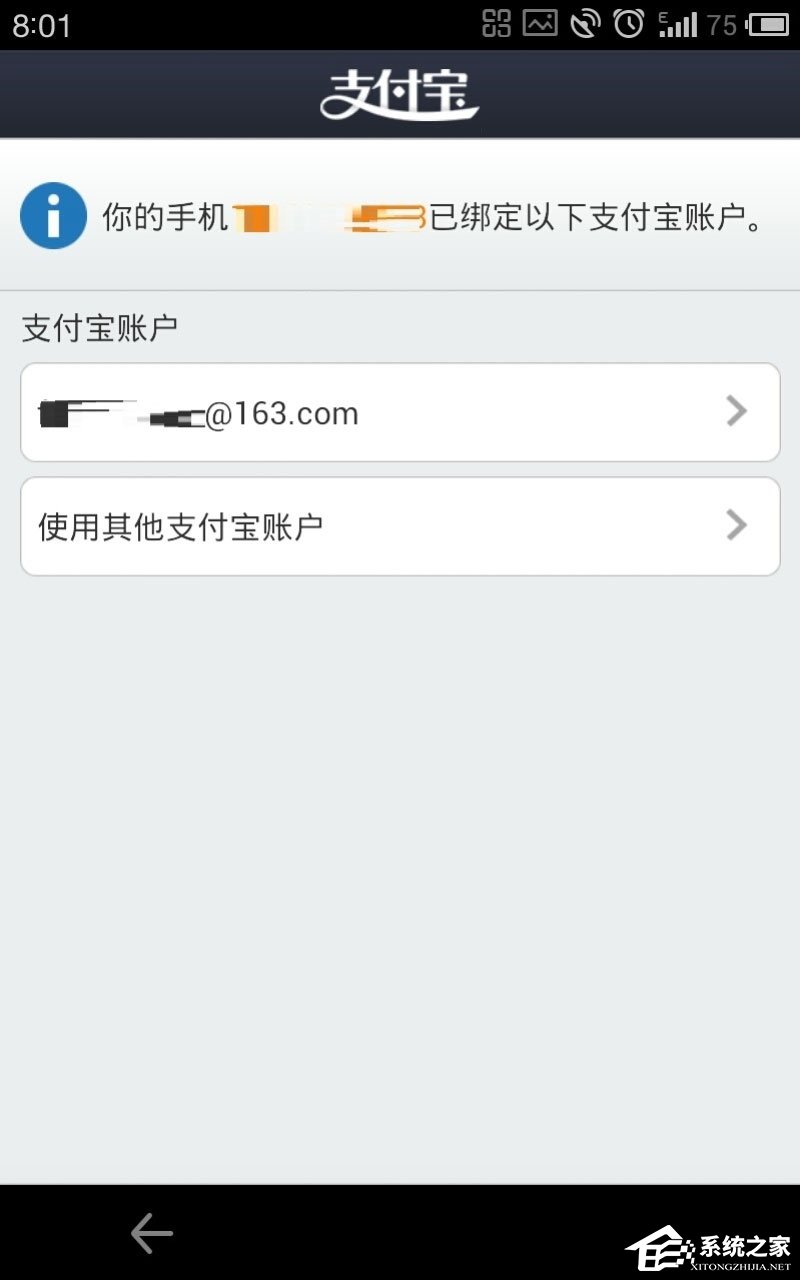Tap the grid icon in the status bar
This screenshot has height=1280, width=800.
click(x=496, y=22)
